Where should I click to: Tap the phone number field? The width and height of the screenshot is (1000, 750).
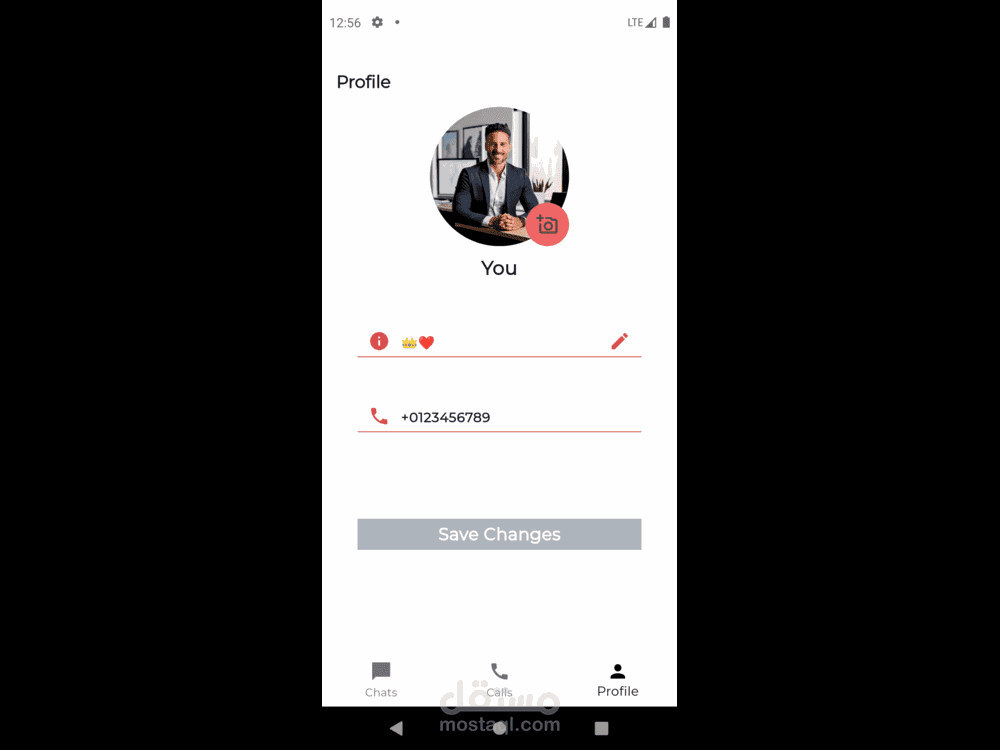tap(499, 417)
